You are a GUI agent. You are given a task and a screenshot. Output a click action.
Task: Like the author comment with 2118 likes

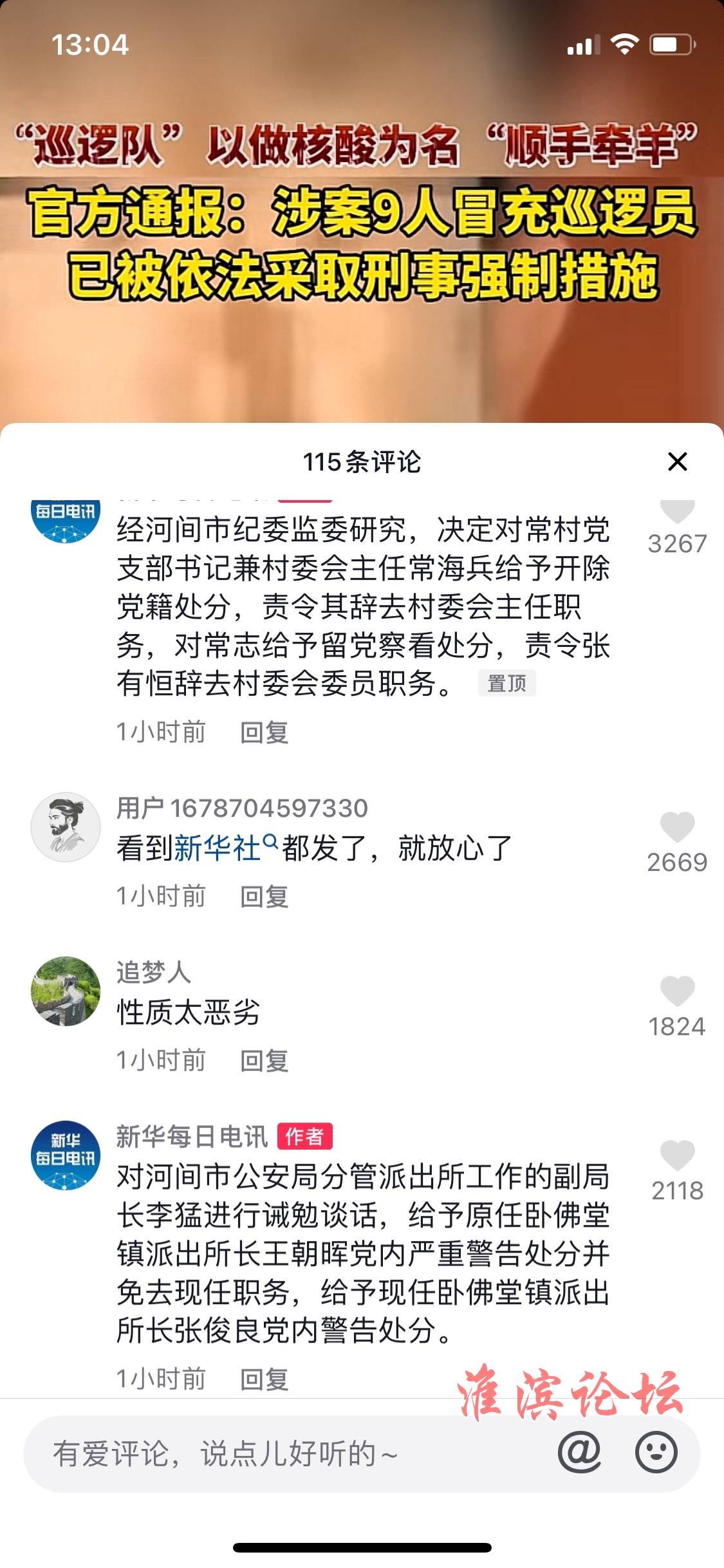click(x=677, y=1155)
